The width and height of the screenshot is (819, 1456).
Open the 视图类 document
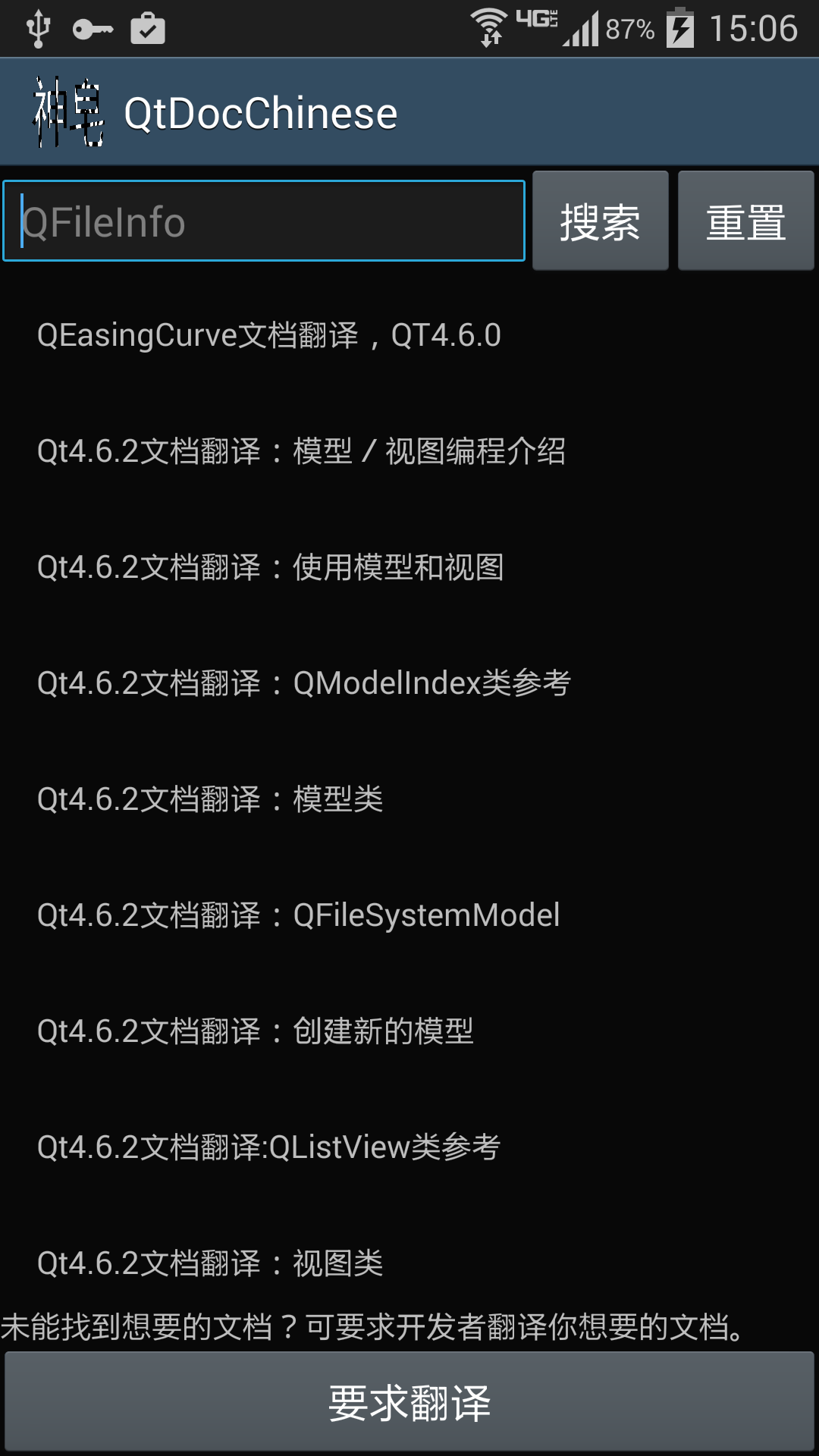coord(409,1262)
